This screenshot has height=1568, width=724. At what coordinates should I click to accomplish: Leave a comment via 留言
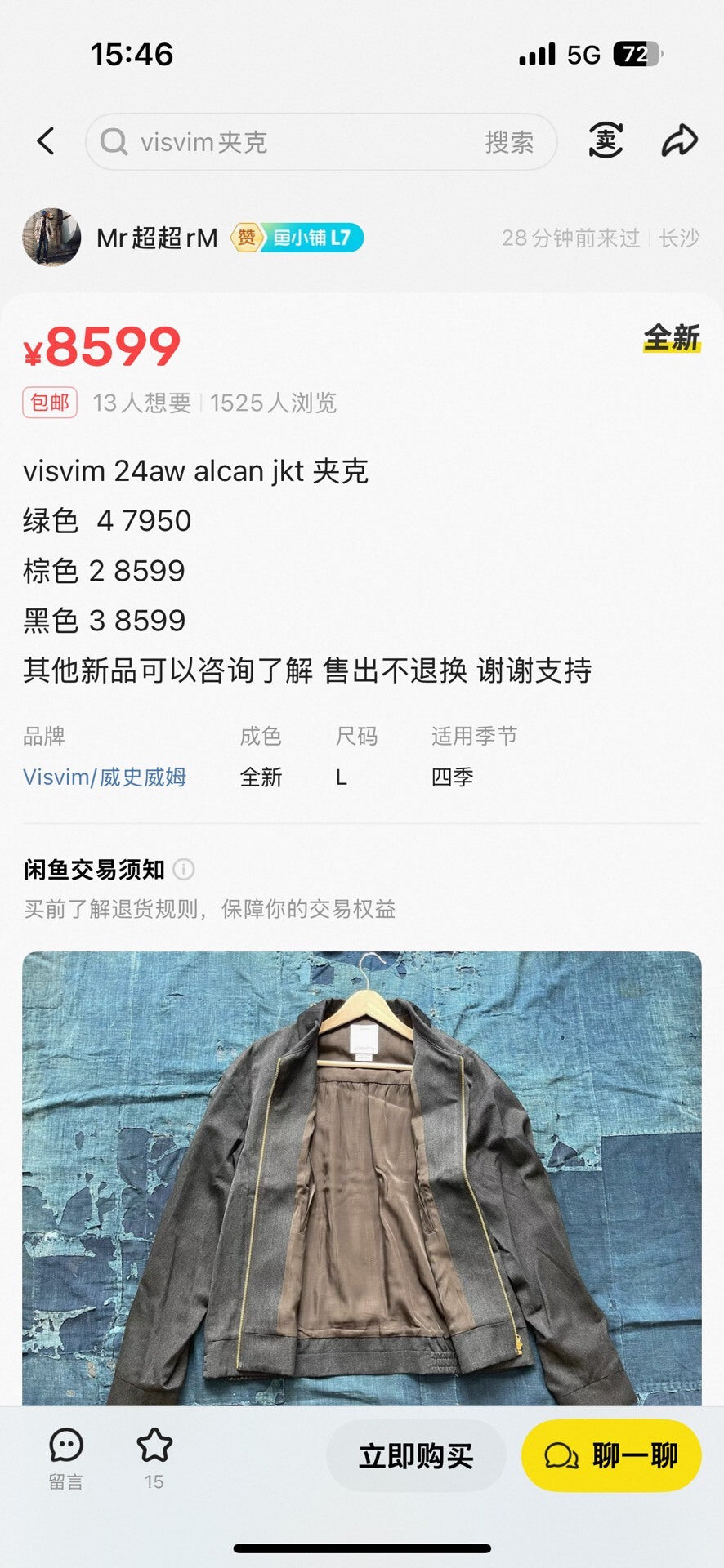tap(65, 1459)
